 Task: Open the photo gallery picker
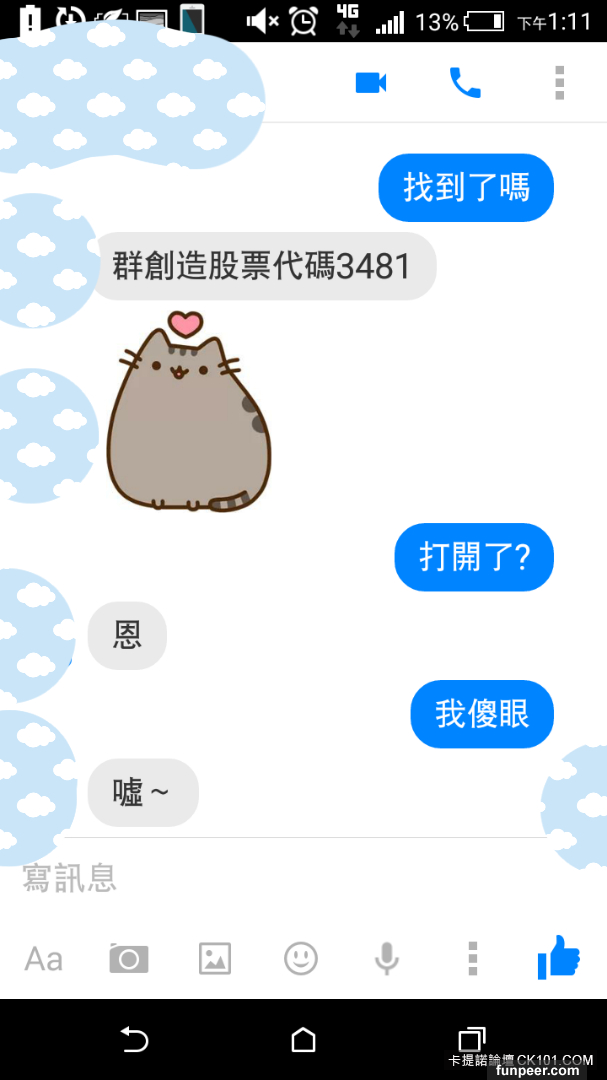point(215,959)
